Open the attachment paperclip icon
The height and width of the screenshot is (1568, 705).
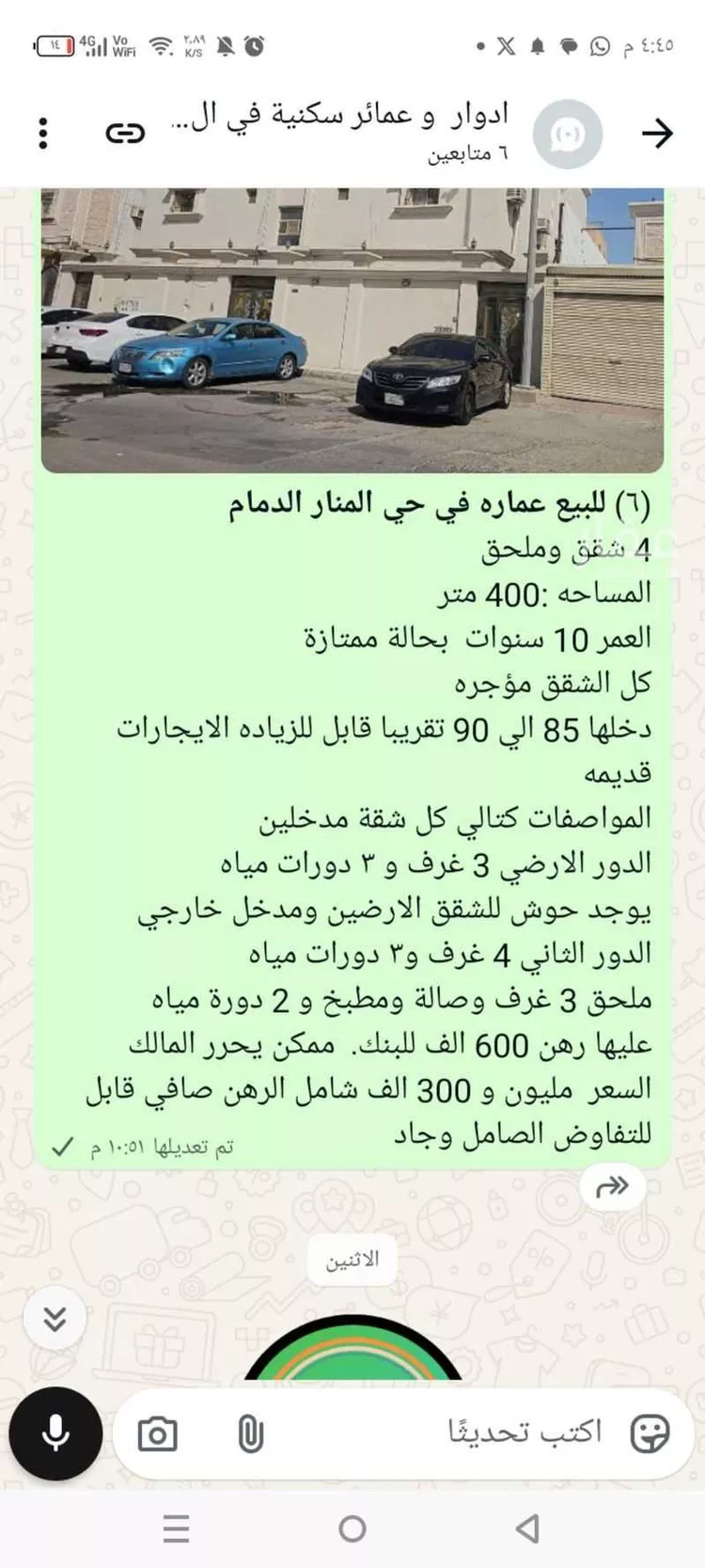click(x=247, y=1433)
